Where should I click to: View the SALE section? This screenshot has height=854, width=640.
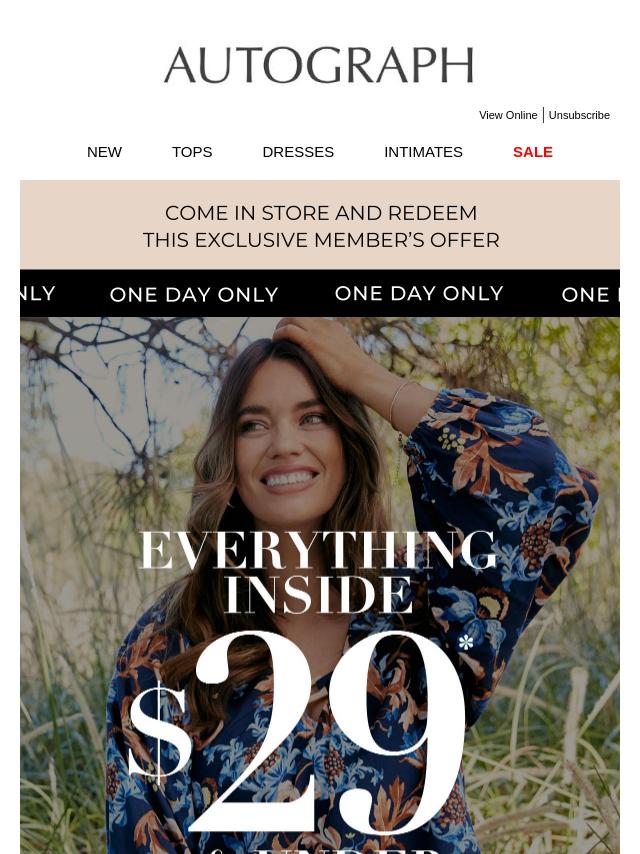click(532, 152)
